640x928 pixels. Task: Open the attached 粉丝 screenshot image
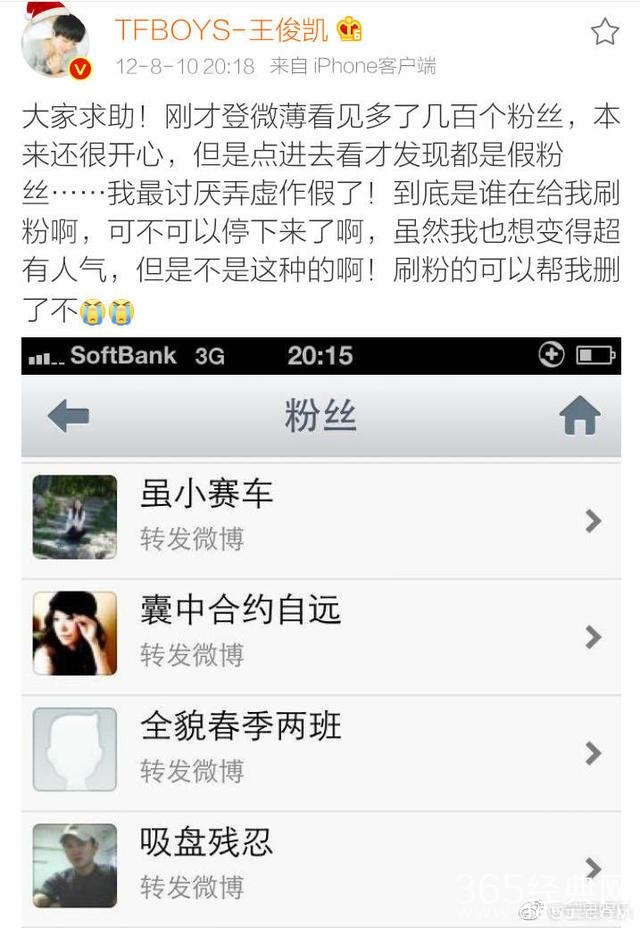(320, 630)
